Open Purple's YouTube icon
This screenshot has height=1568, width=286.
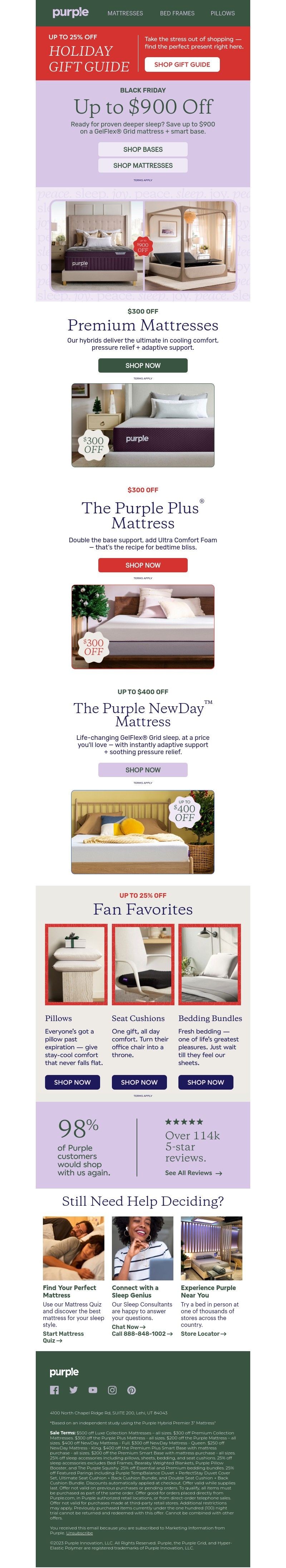click(93, 1390)
